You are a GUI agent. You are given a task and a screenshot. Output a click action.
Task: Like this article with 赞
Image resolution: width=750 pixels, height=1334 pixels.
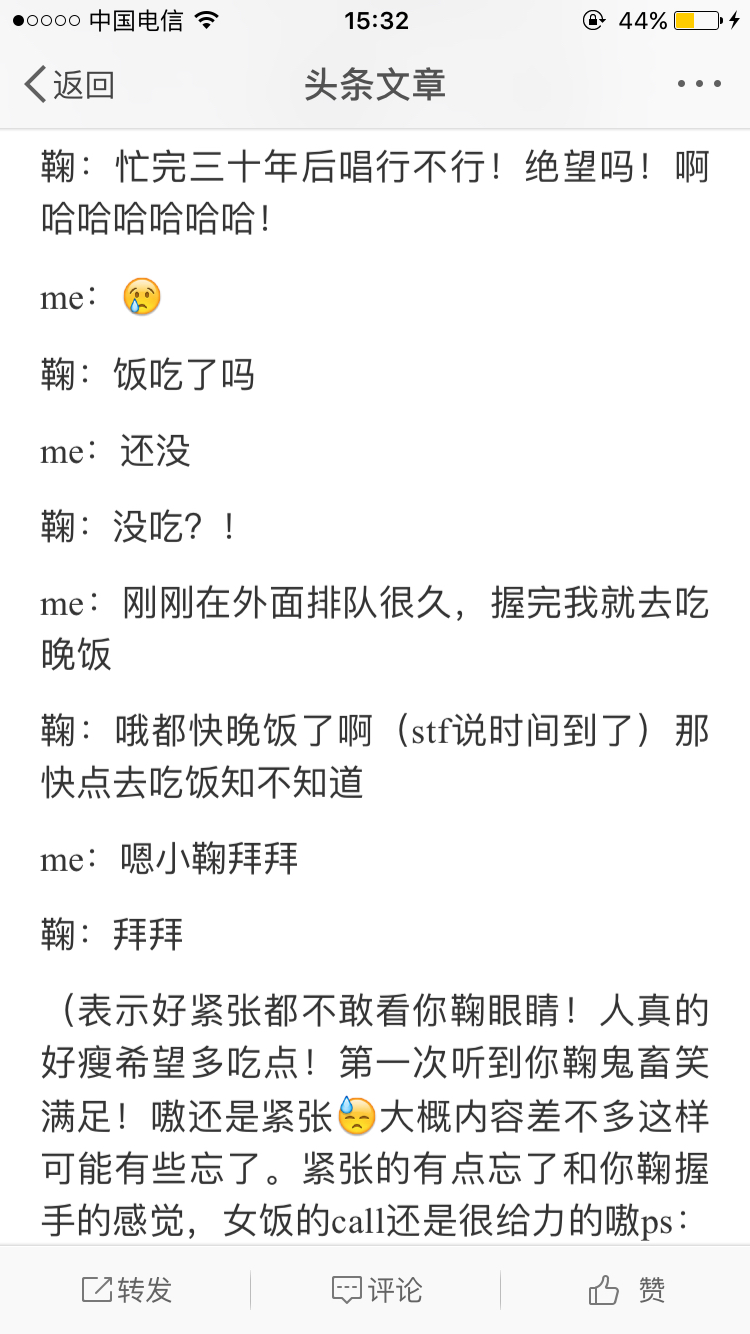coord(627,1290)
